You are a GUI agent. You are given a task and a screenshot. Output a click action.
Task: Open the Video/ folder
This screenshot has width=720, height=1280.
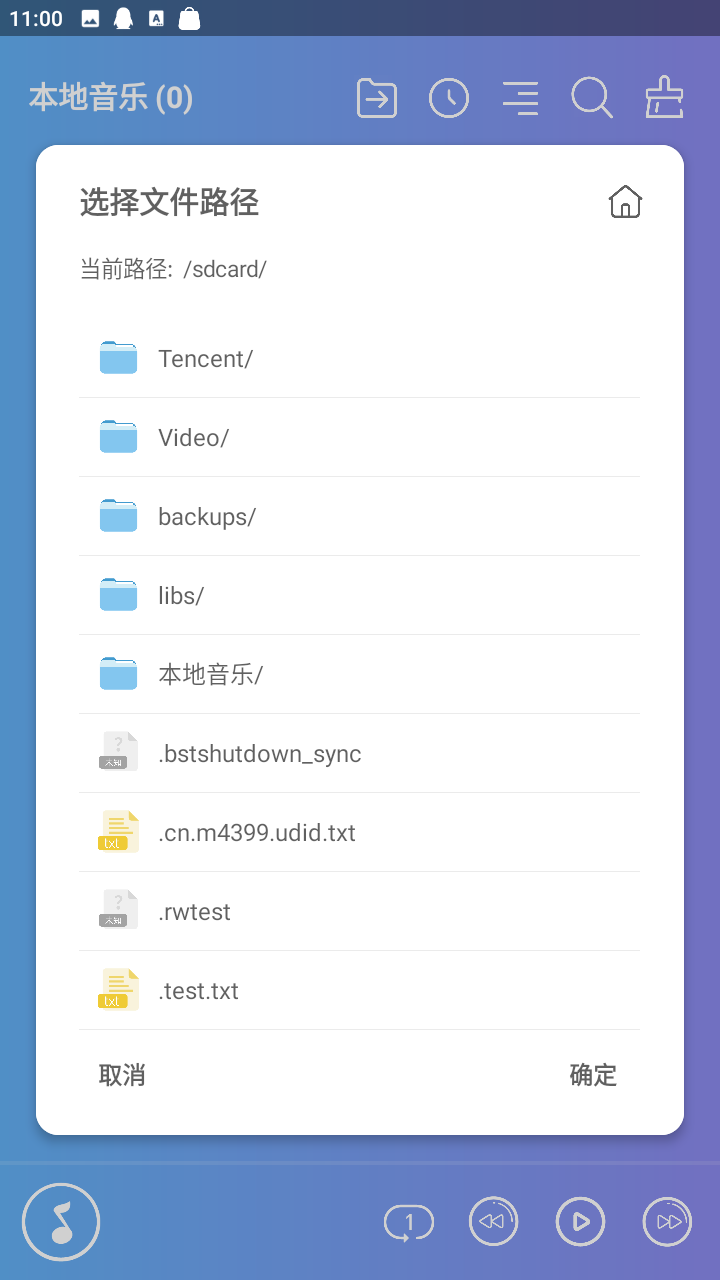(360, 437)
